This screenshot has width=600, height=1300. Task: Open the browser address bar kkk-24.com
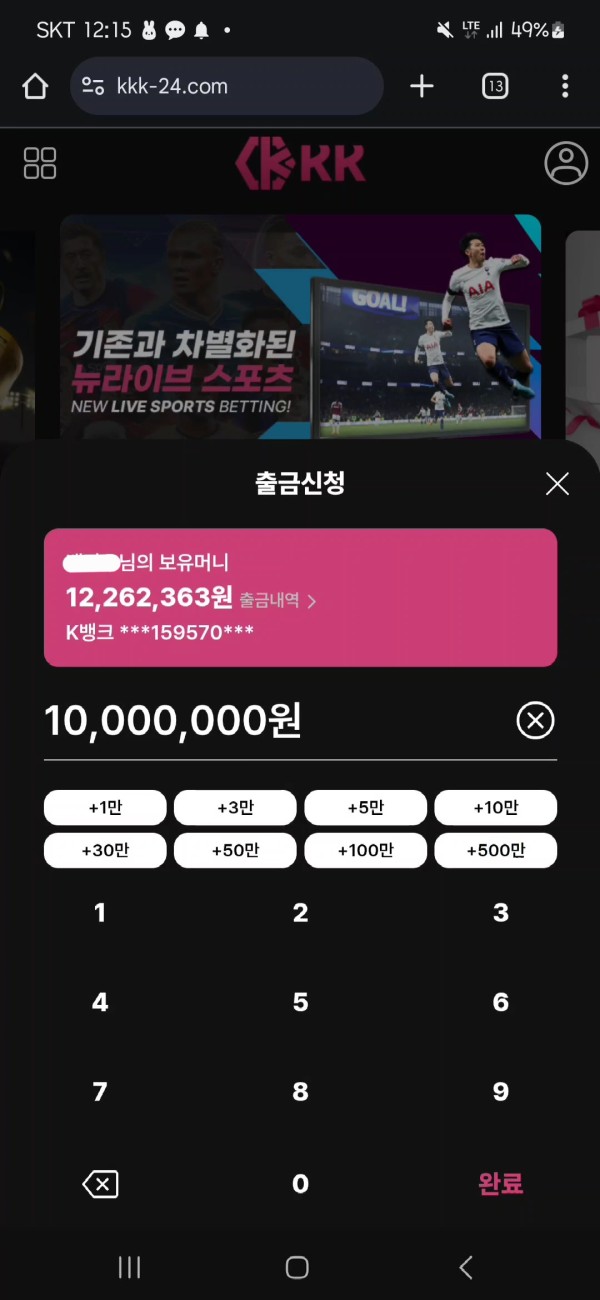(225, 86)
